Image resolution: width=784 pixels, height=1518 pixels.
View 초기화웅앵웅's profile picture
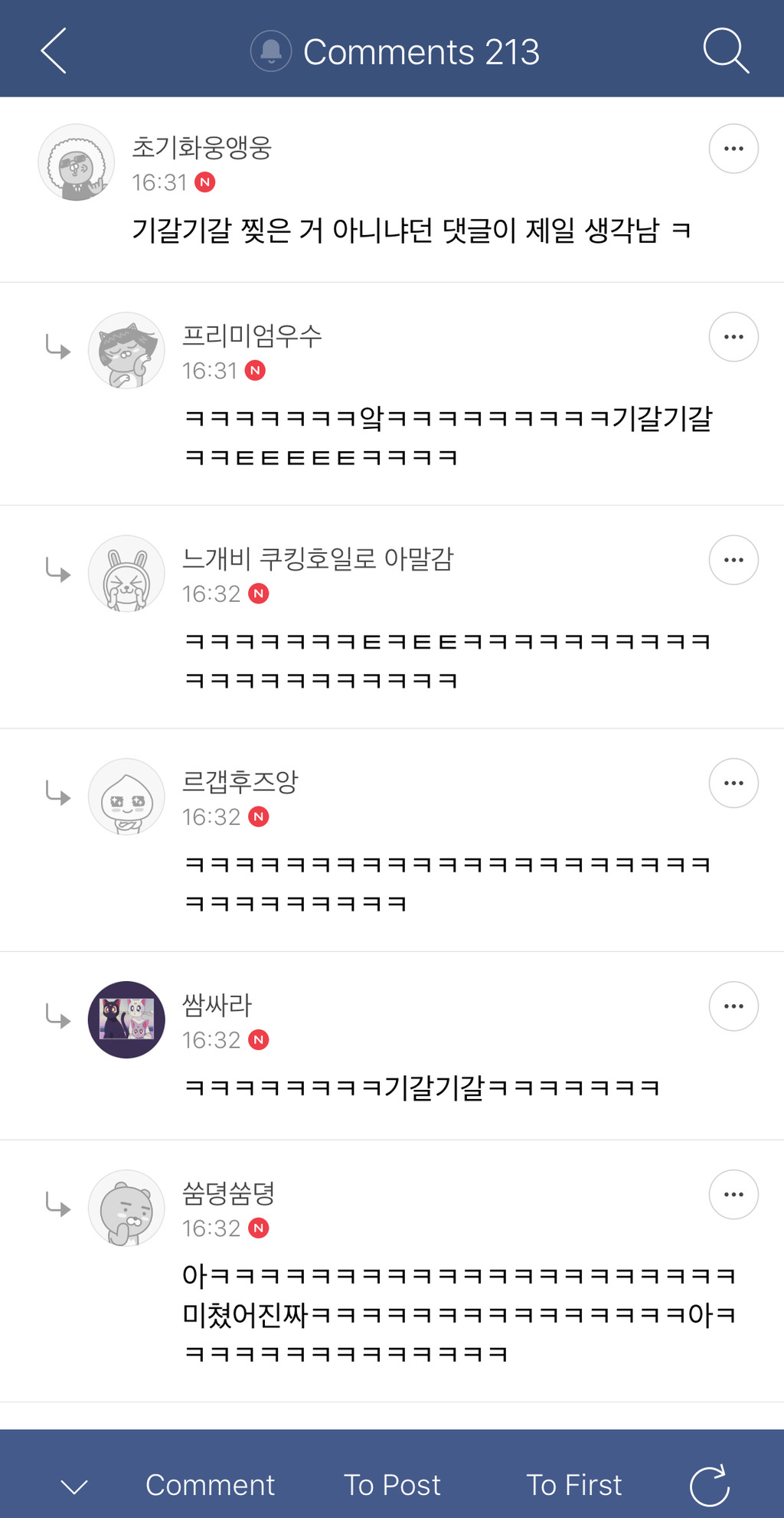click(77, 162)
